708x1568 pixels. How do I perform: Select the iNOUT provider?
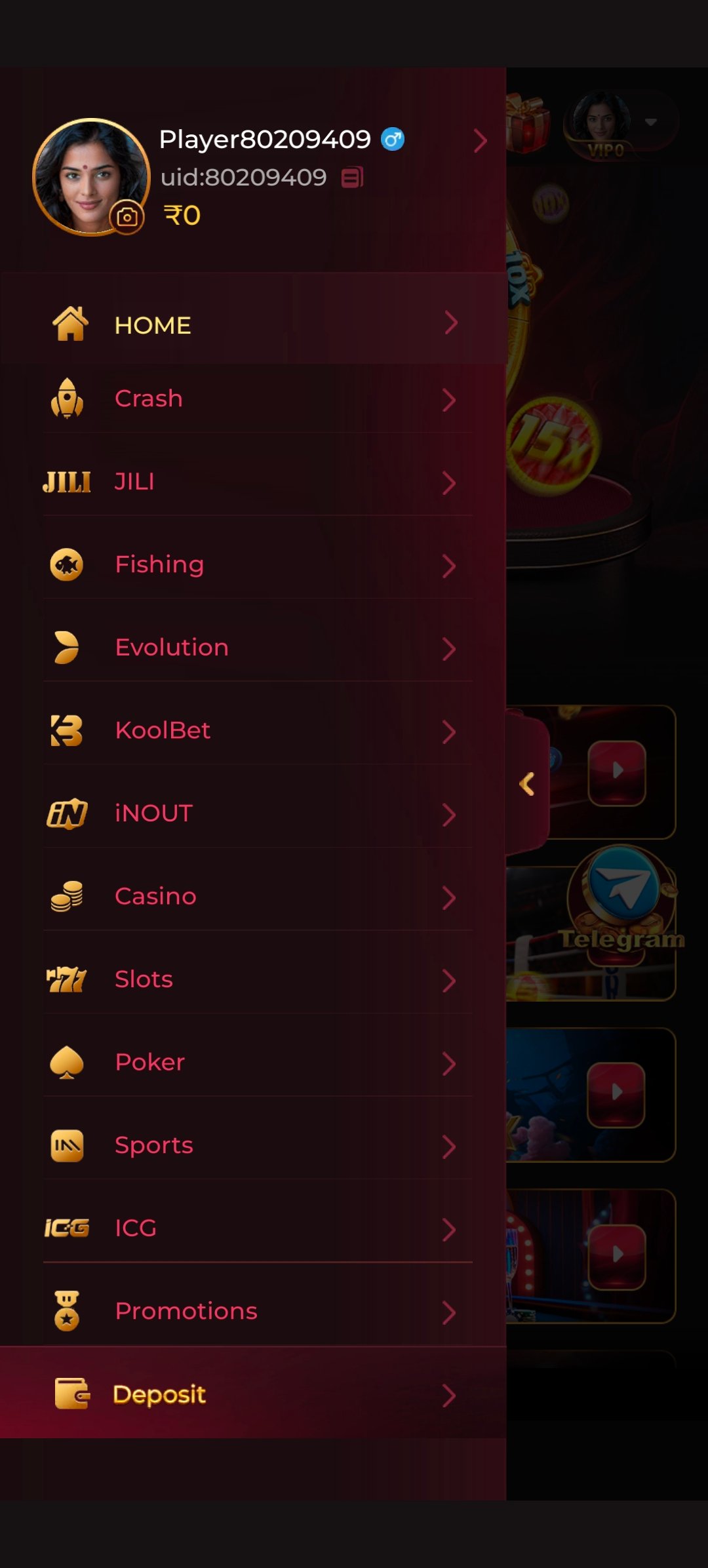tap(258, 813)
